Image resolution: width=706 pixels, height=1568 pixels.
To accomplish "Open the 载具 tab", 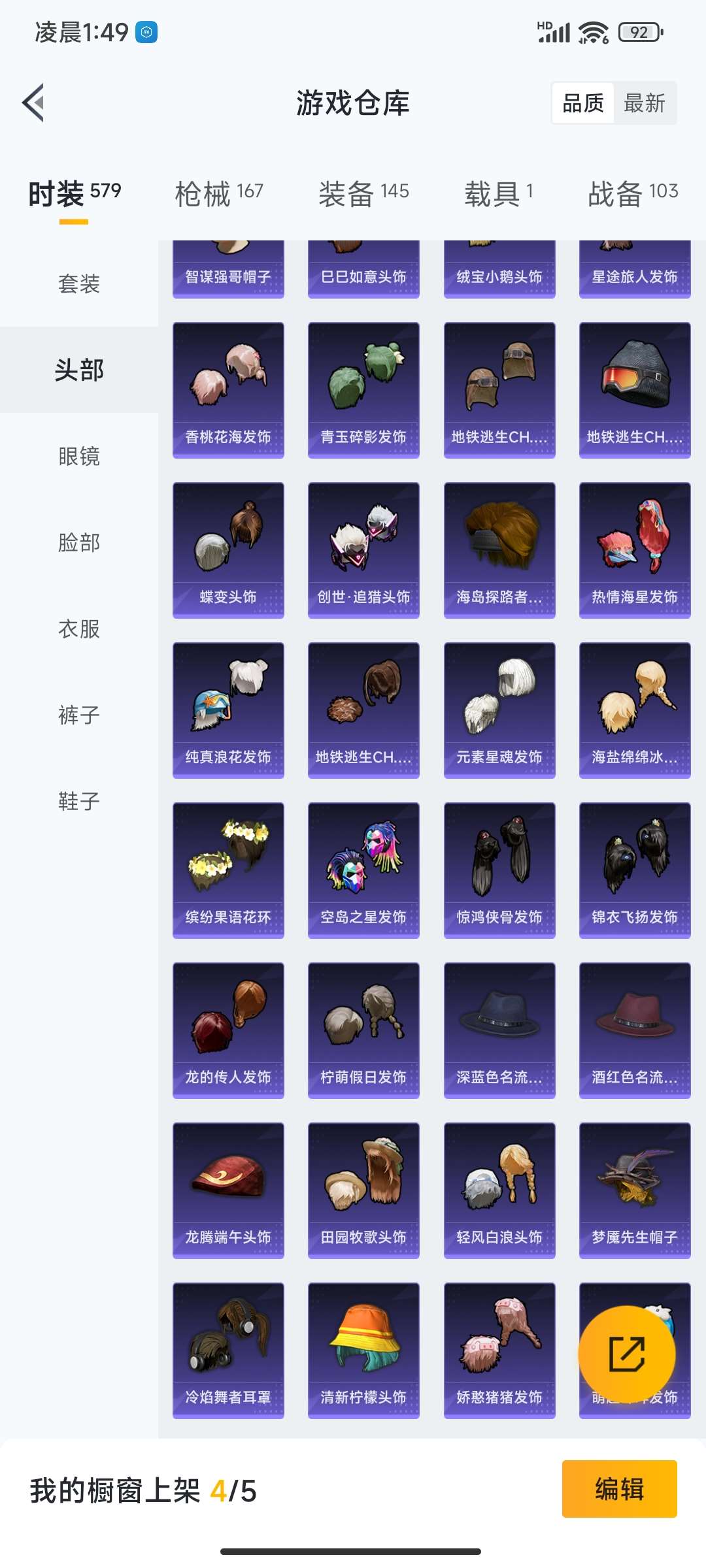I will (499, 193).
